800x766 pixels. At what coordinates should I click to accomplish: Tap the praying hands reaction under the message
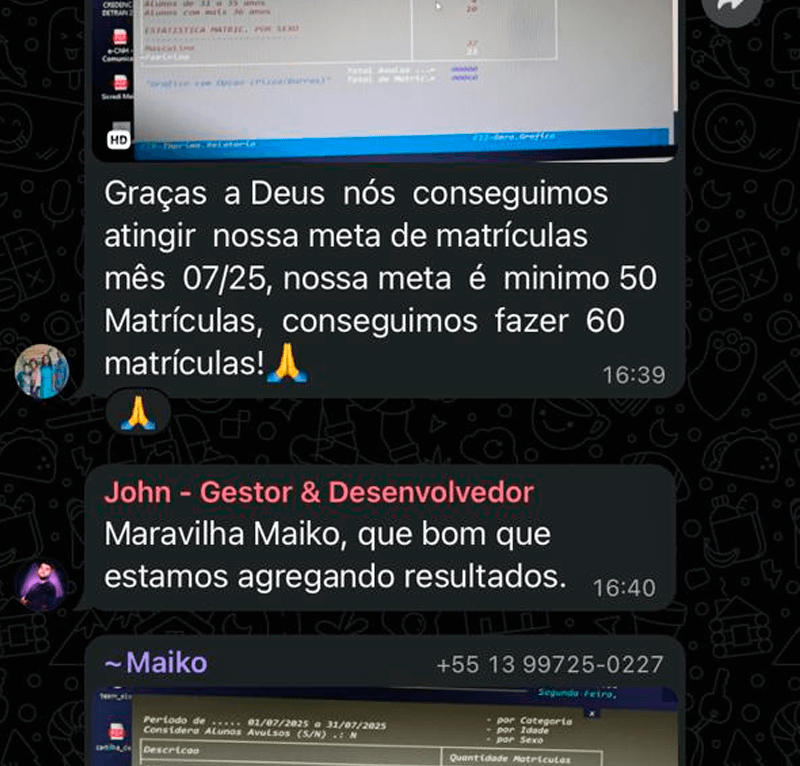click(x=136, y=413)
